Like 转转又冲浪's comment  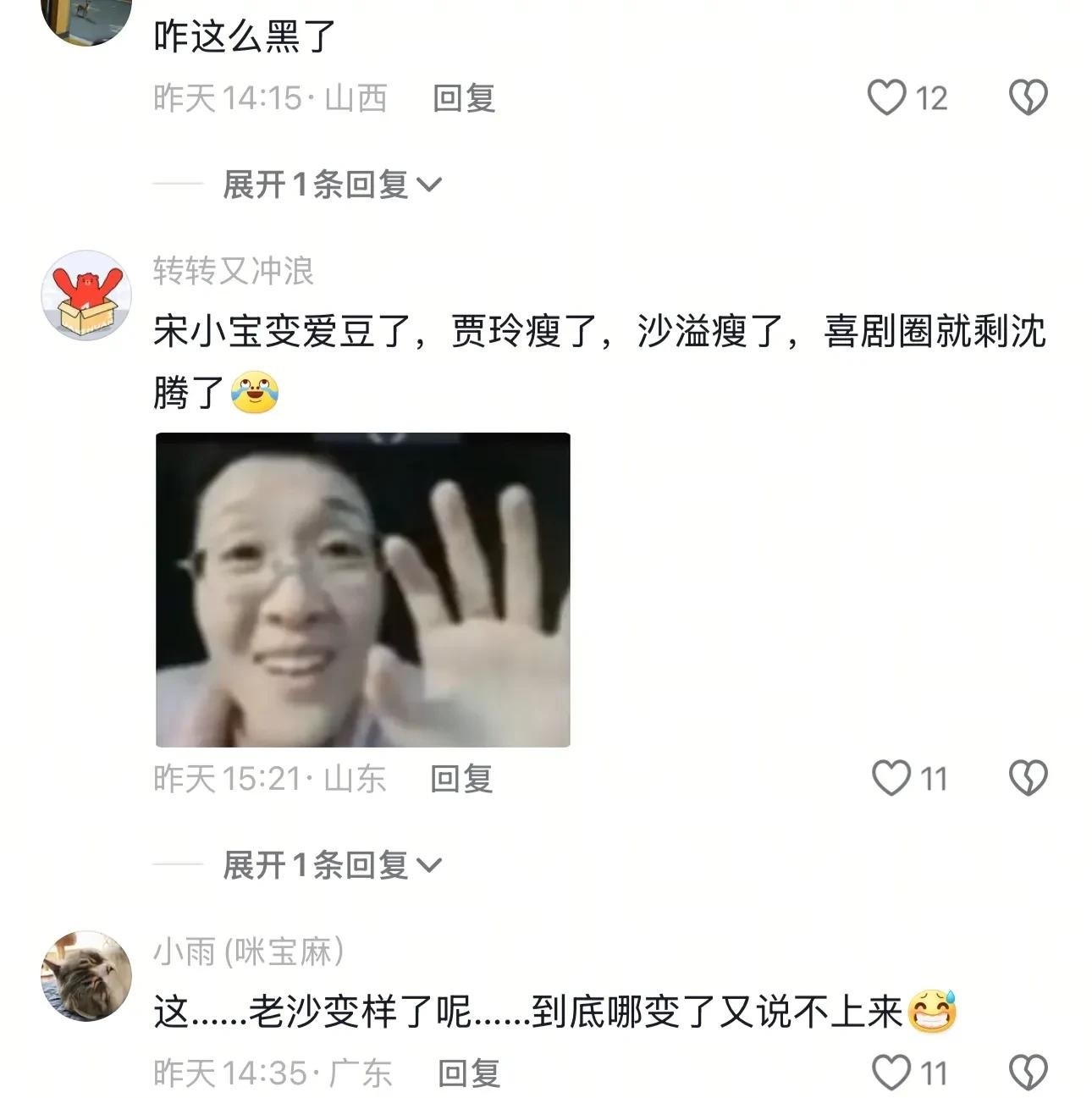click(891, 778)
